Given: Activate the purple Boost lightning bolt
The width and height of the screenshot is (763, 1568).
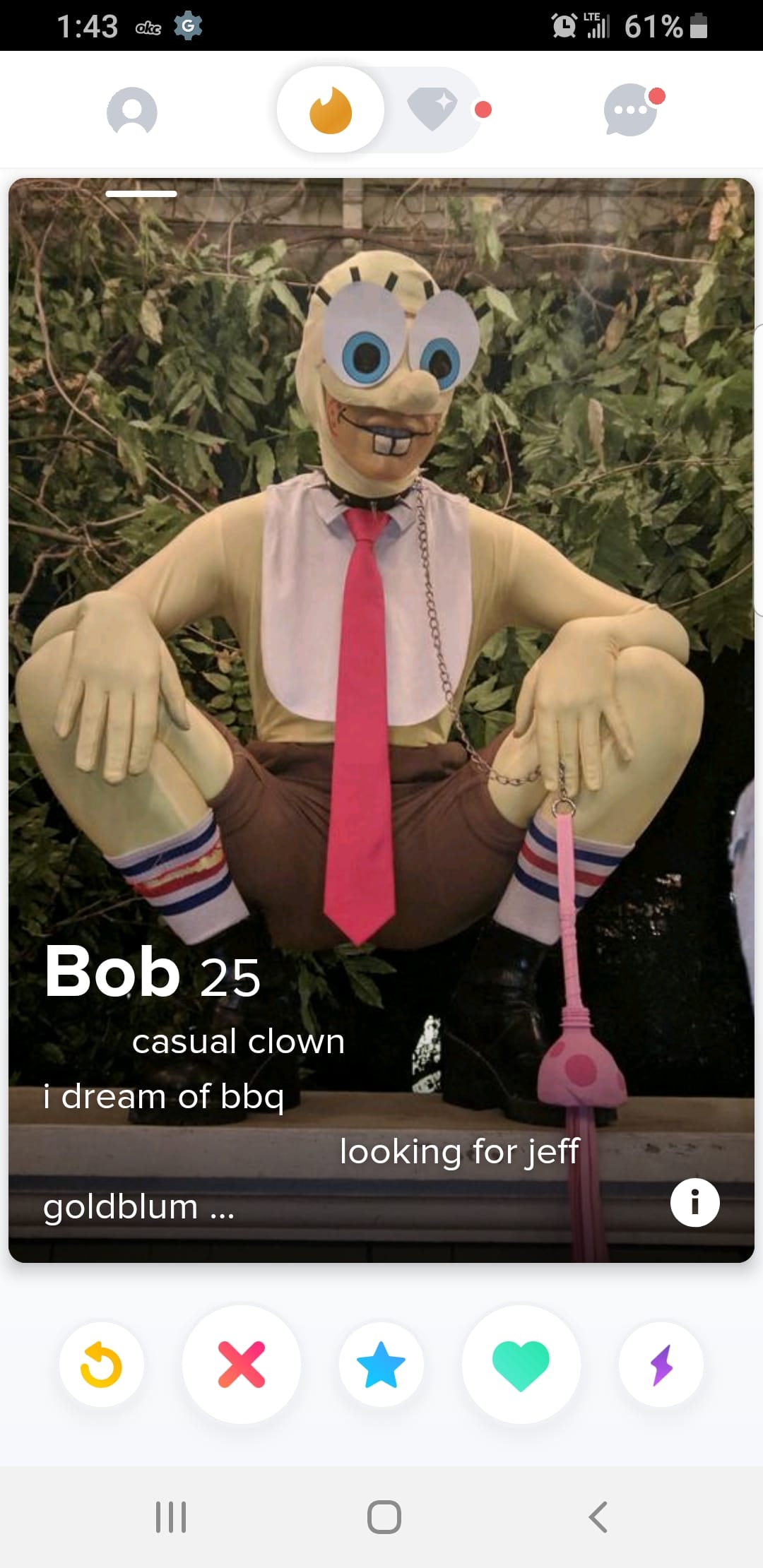Looking at the screenshot, I should [x=661, y=1364].
